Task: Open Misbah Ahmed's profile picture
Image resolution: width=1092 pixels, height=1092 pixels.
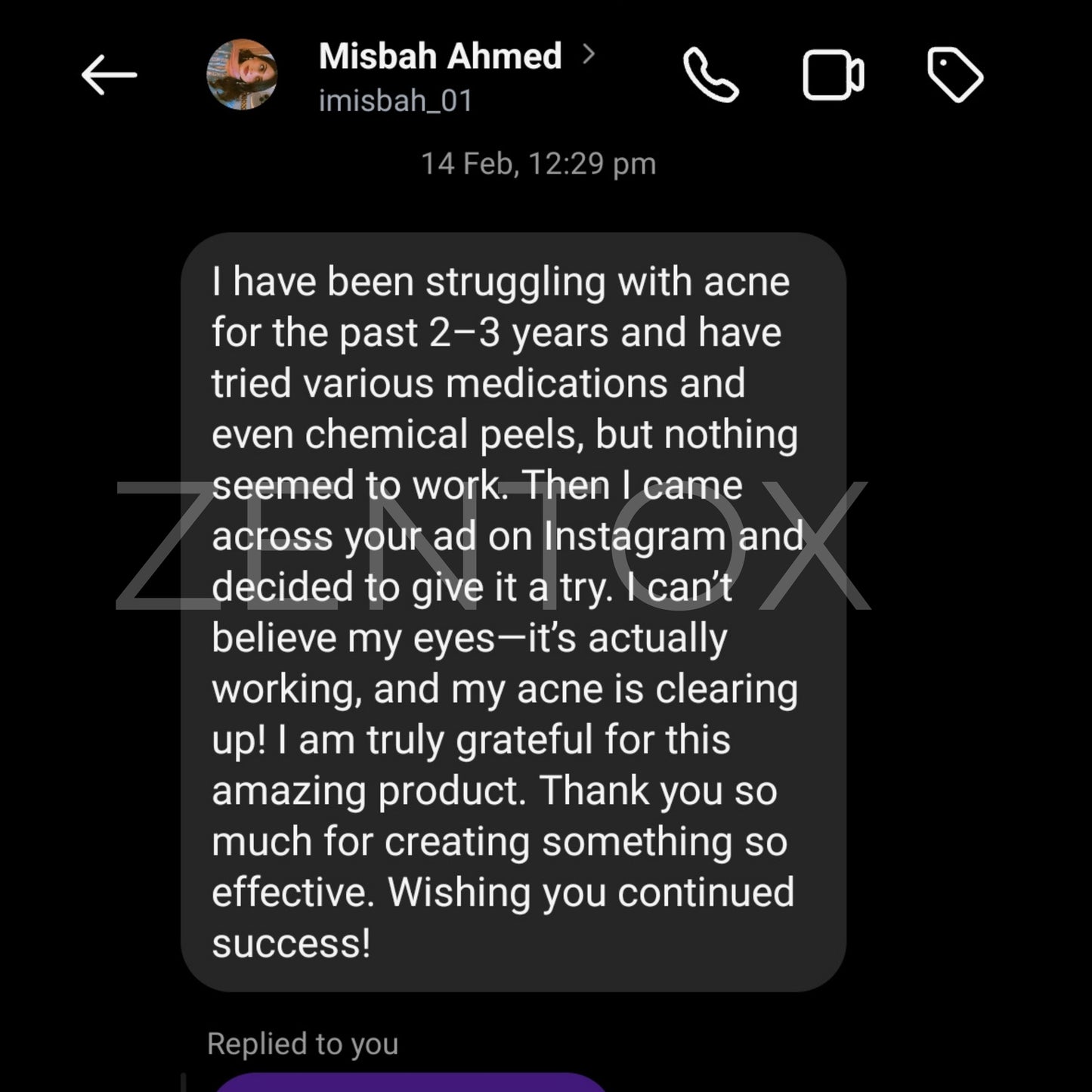Action: click(242, 75)
